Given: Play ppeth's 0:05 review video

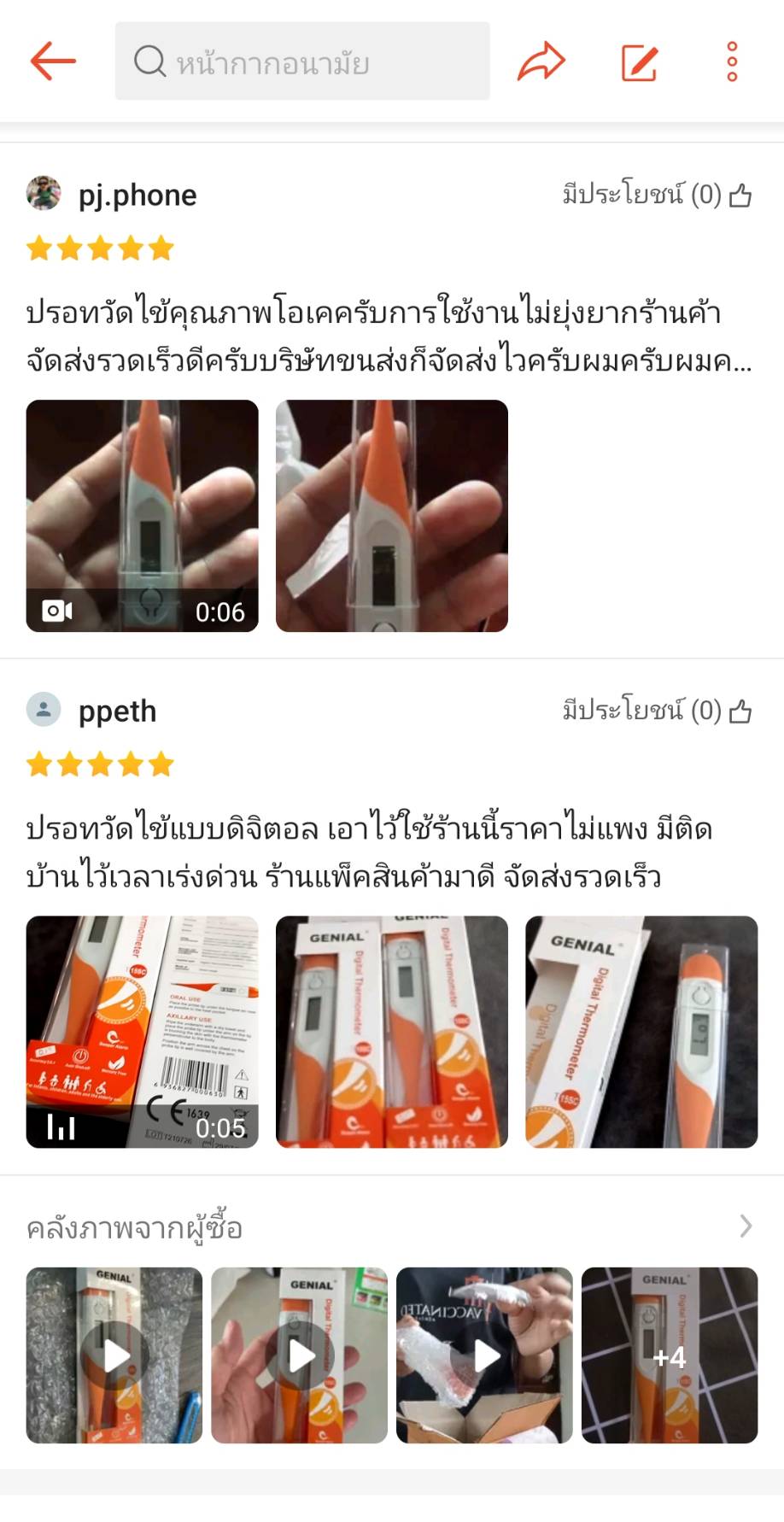Looking at the screenshot, I should (x=142, y=1032).
